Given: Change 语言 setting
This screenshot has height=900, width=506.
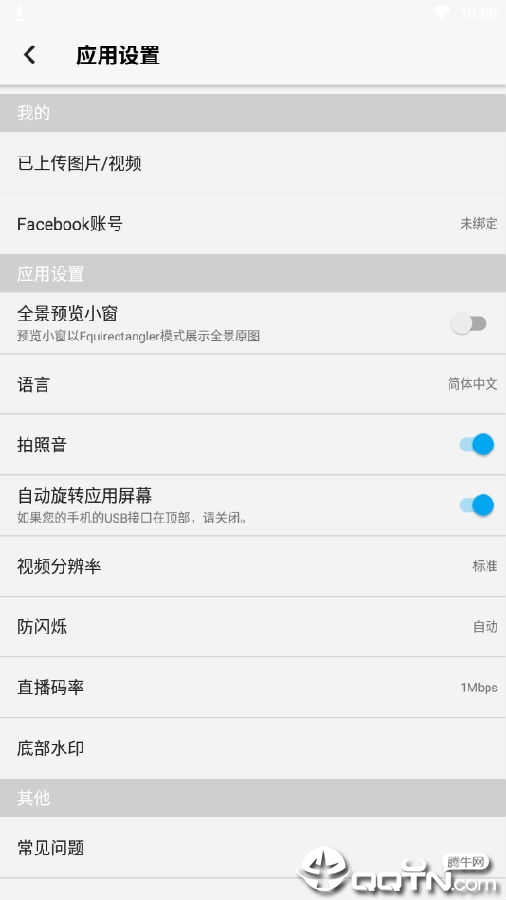Looking at the screenshot, I should click(x=253, y=384).
